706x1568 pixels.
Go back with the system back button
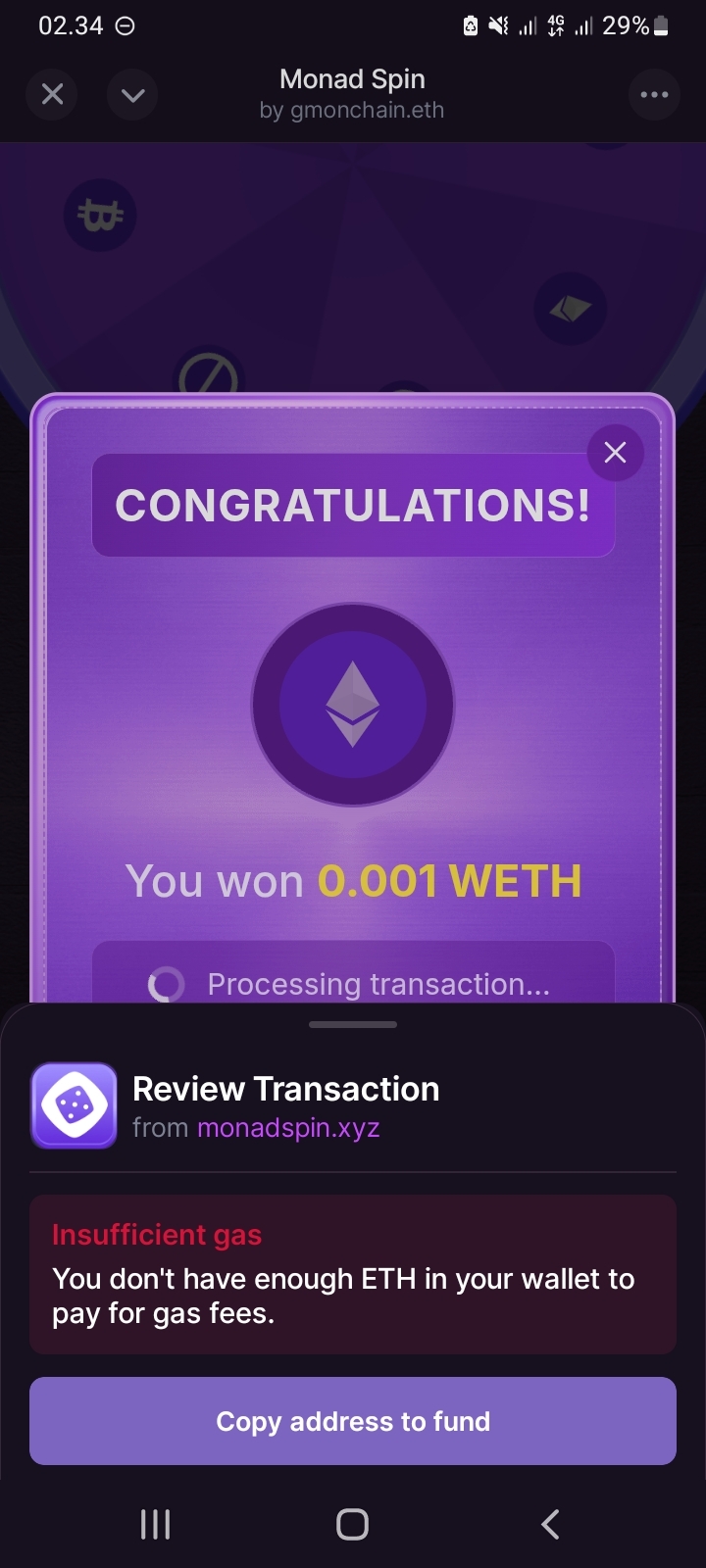550,1524
